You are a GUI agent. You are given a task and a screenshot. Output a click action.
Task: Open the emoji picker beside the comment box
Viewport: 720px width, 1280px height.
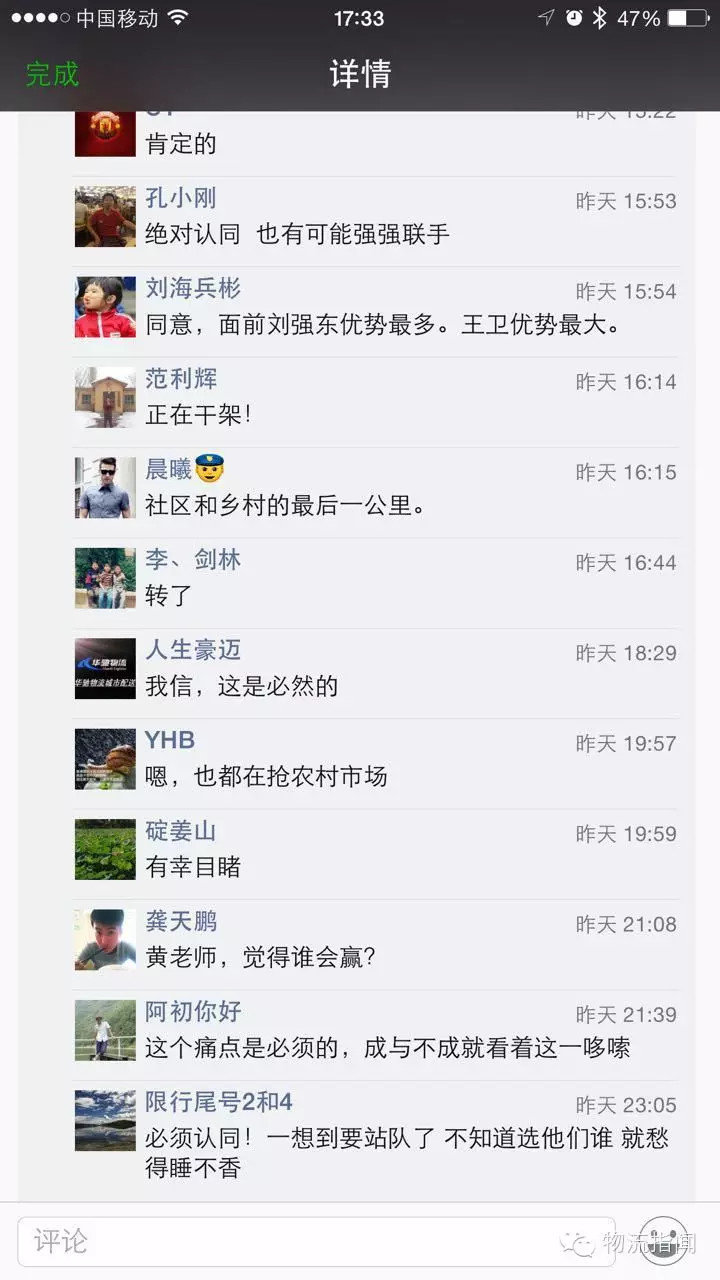pos(662,1241)
